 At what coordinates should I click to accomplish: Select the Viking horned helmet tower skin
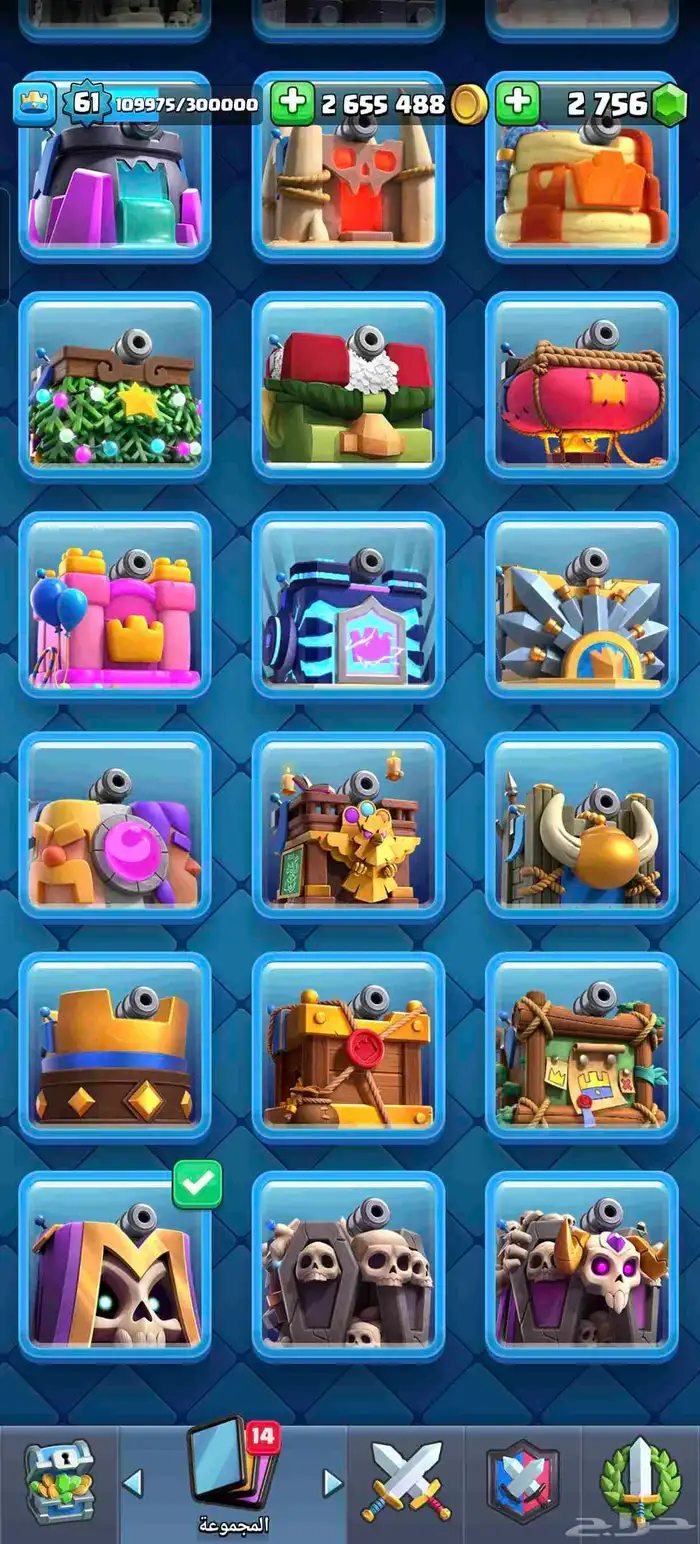[582, 827]
